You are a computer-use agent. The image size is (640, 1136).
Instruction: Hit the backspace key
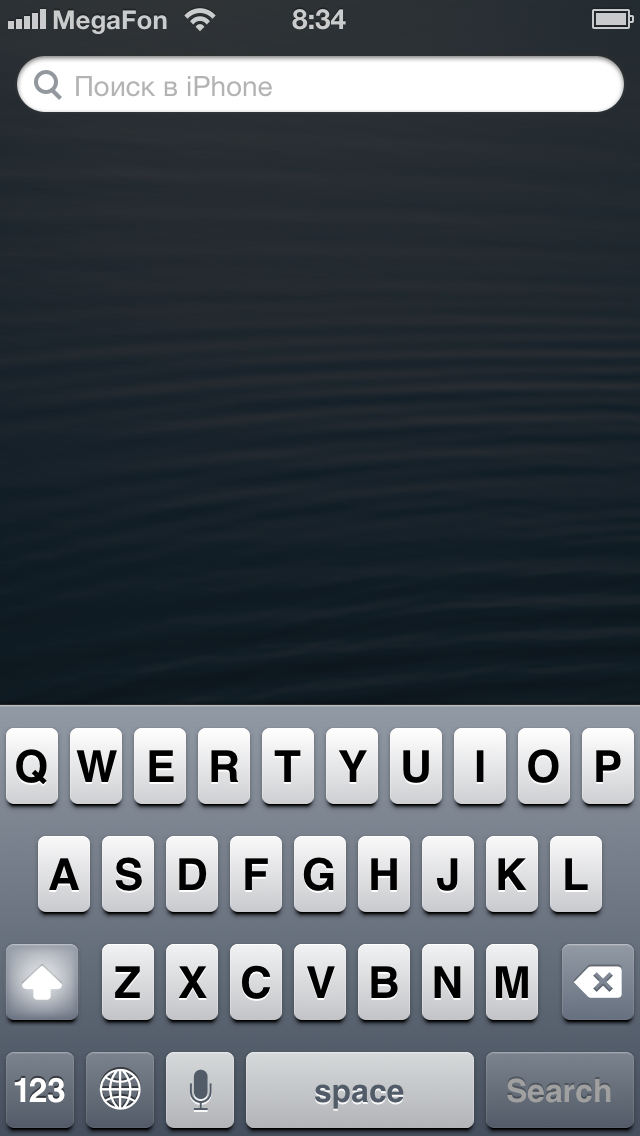[x=598, y=982]
